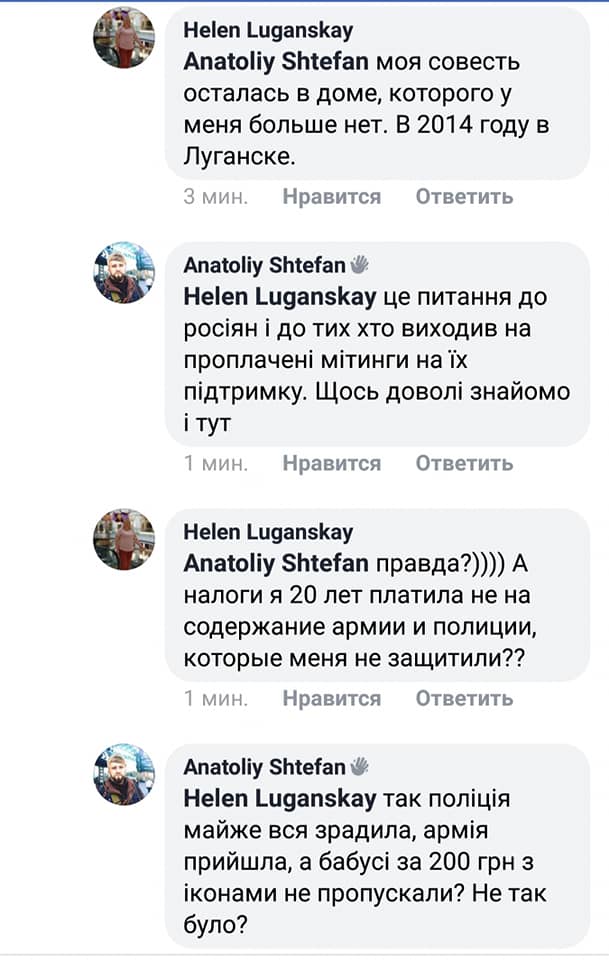Like Helen's comment about Луганск in 2014
The width and height of the screenshot is (609, 960).
331,197
